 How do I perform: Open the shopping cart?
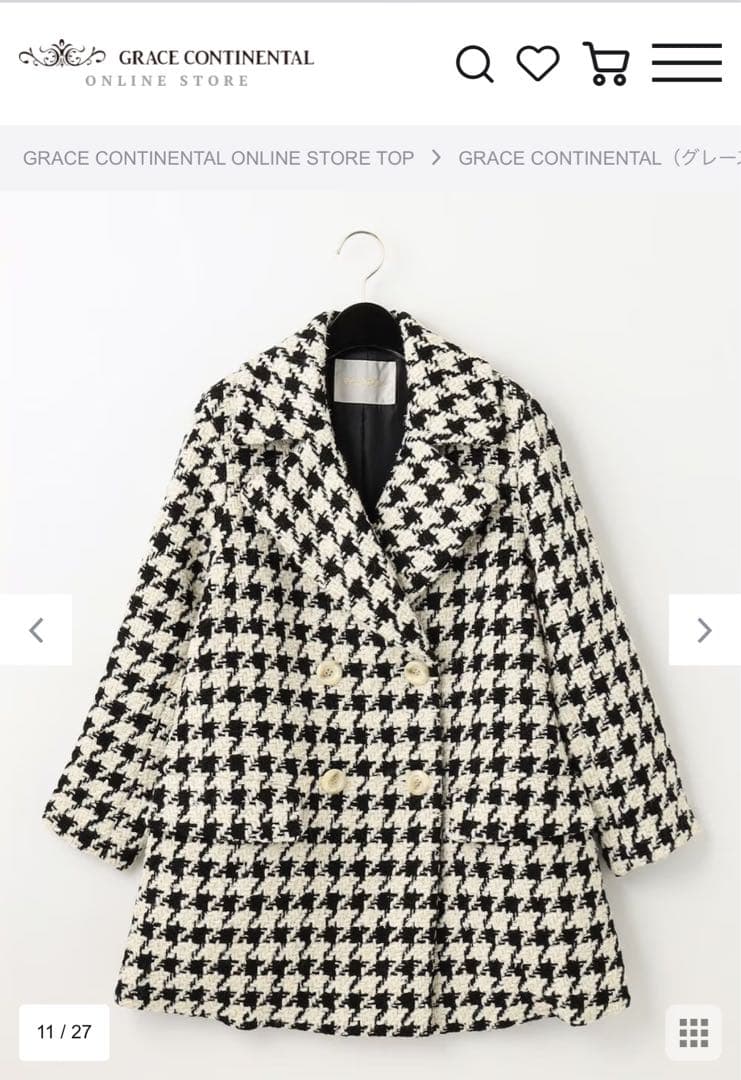[605, 64]
